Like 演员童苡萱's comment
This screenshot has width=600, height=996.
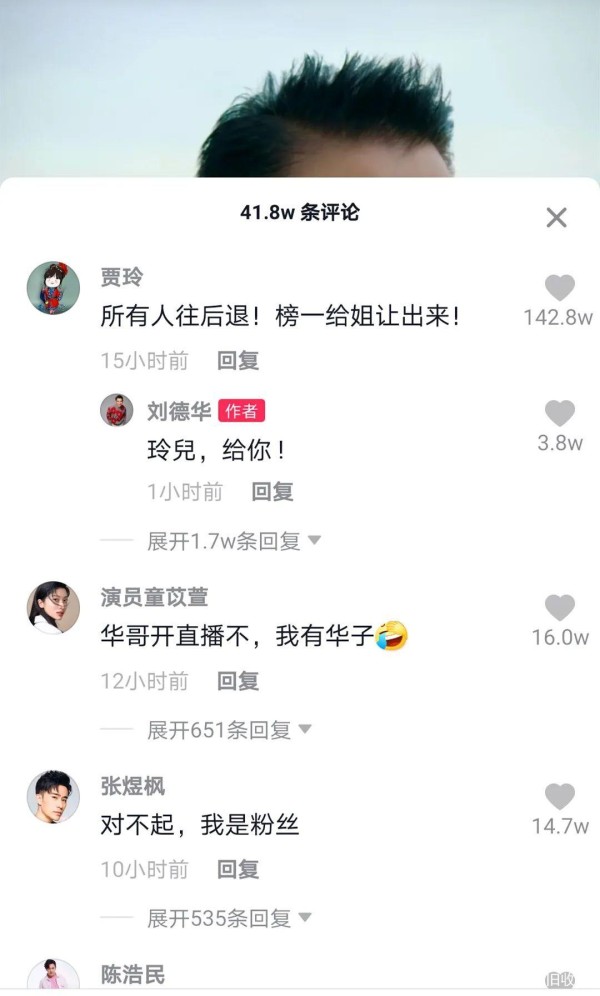(x=559, y=607)
